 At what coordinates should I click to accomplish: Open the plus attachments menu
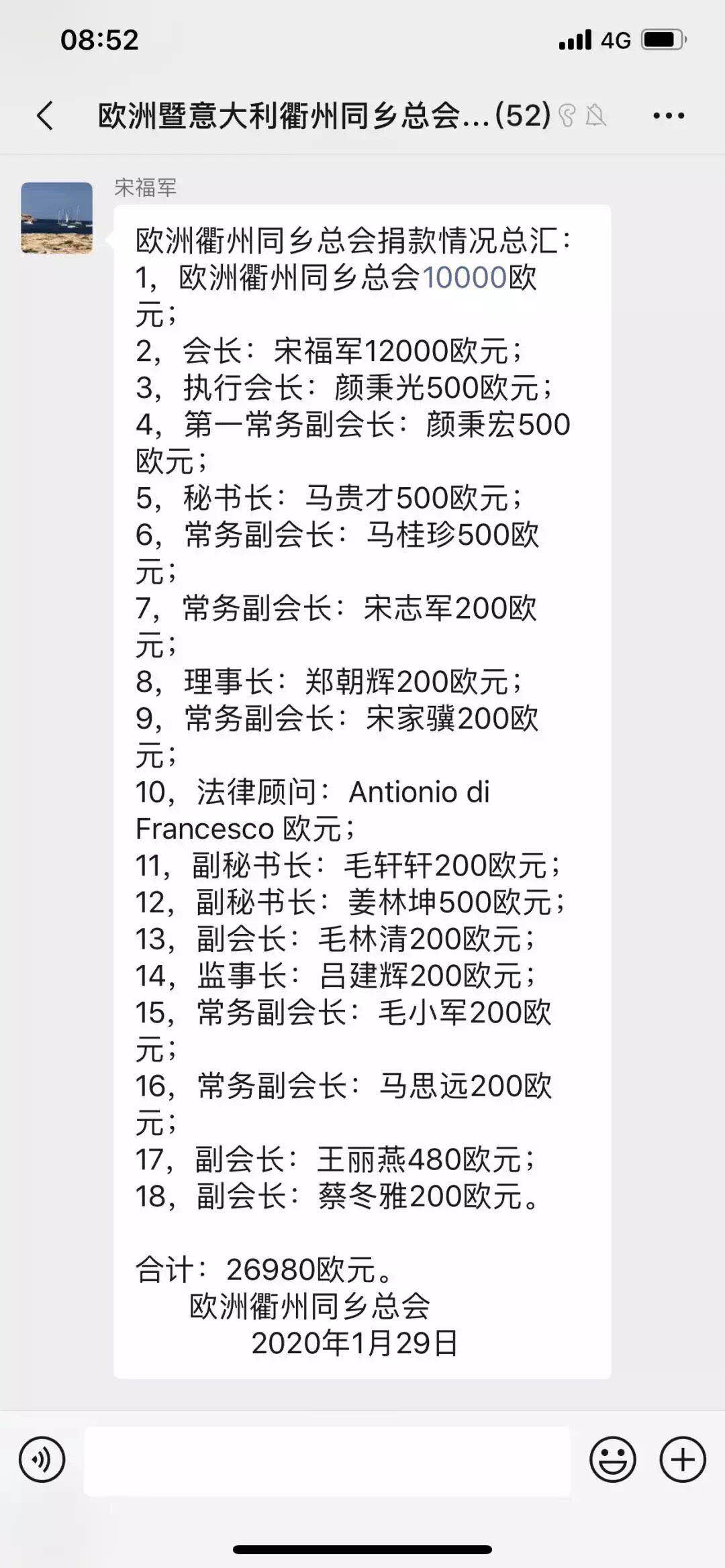point(683,1459)
